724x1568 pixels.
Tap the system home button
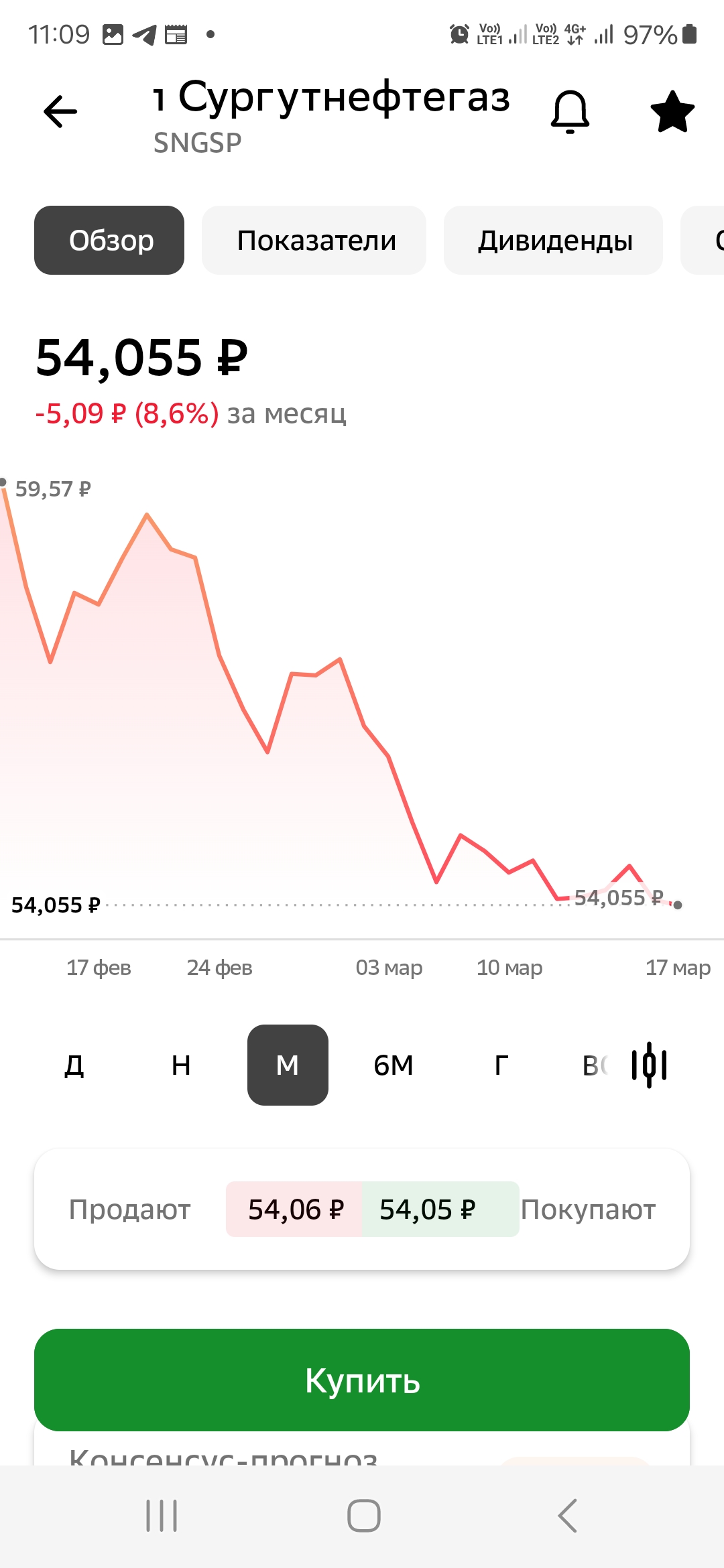(x=363, y=1516)
